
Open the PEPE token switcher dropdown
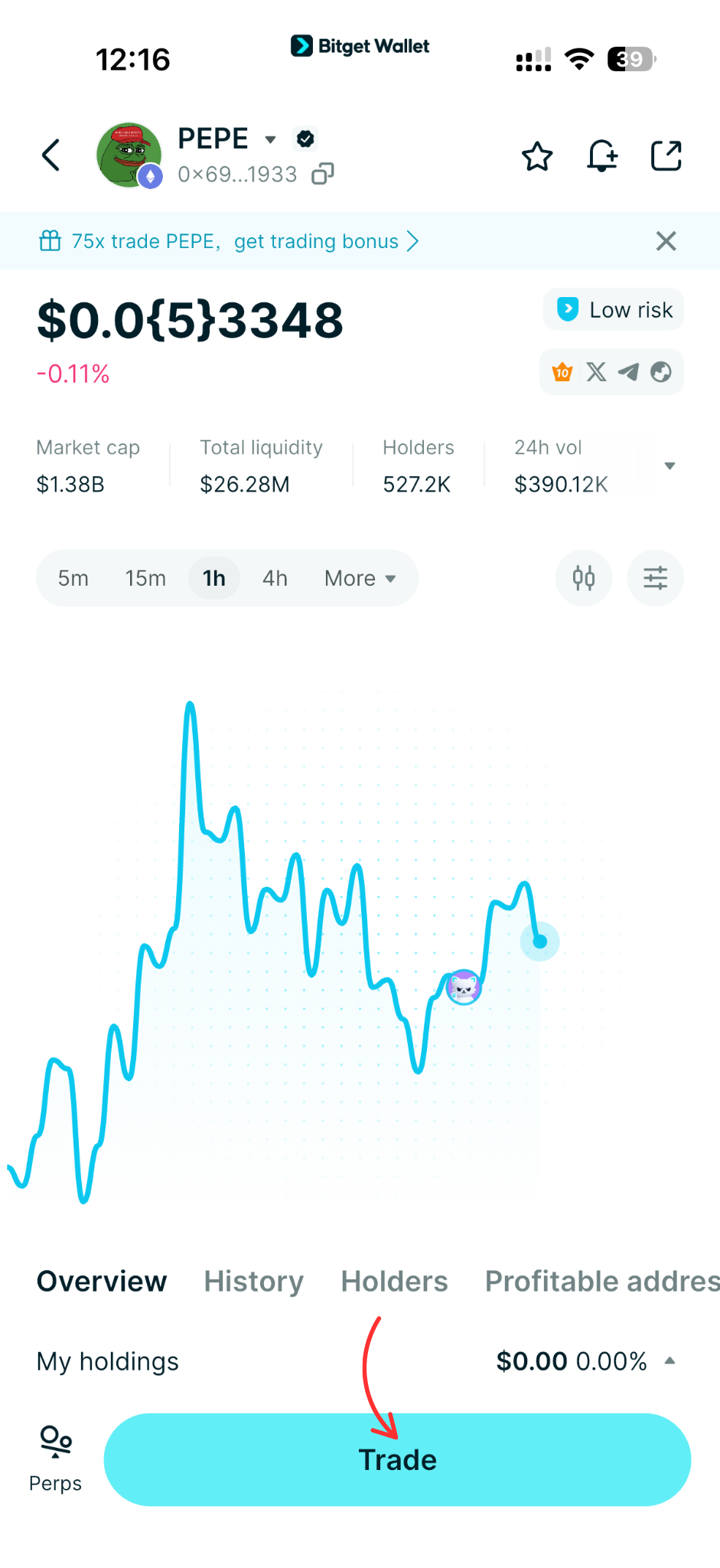270,140
